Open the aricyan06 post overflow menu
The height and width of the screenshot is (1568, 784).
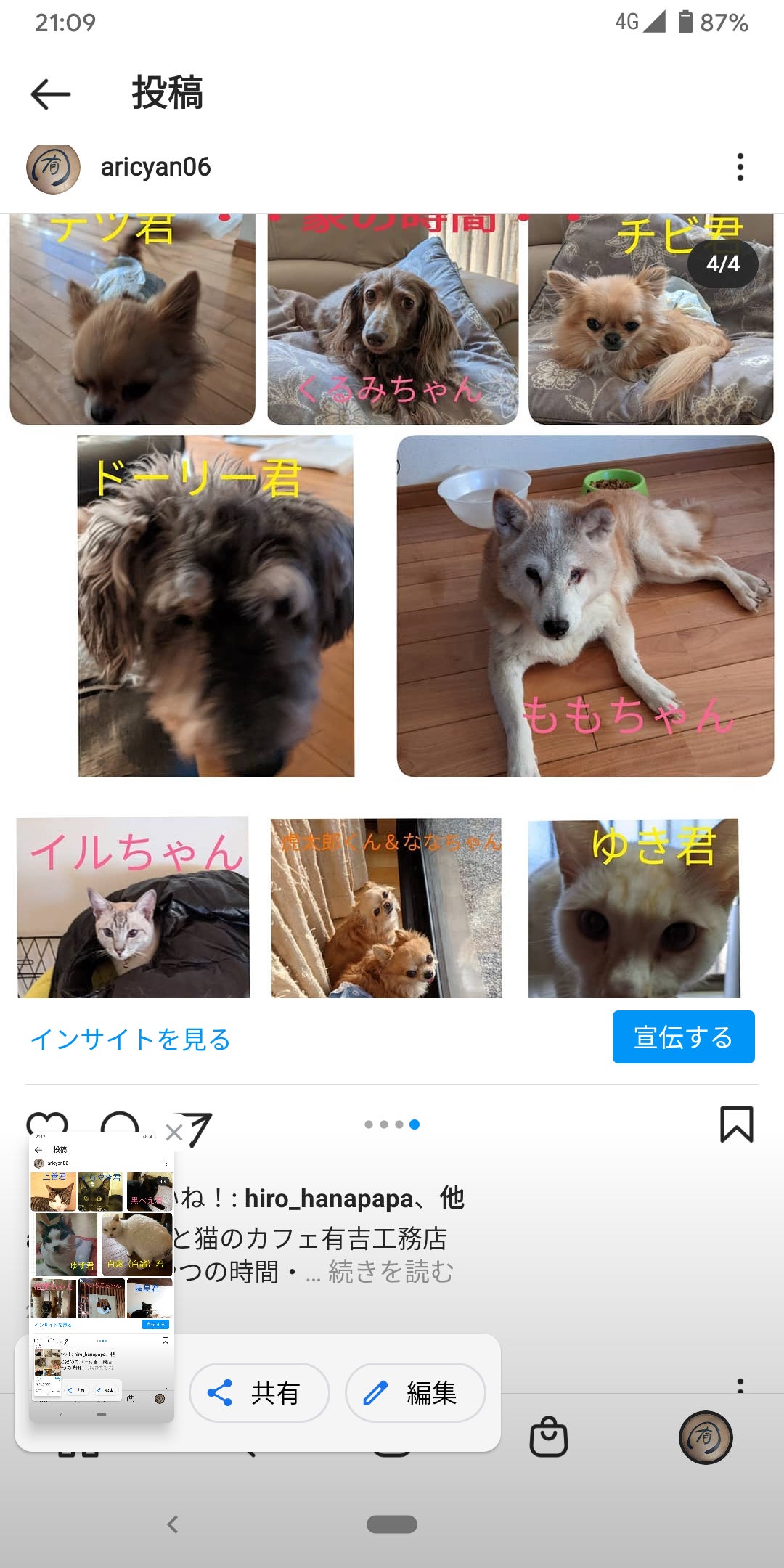coord(740,167)
